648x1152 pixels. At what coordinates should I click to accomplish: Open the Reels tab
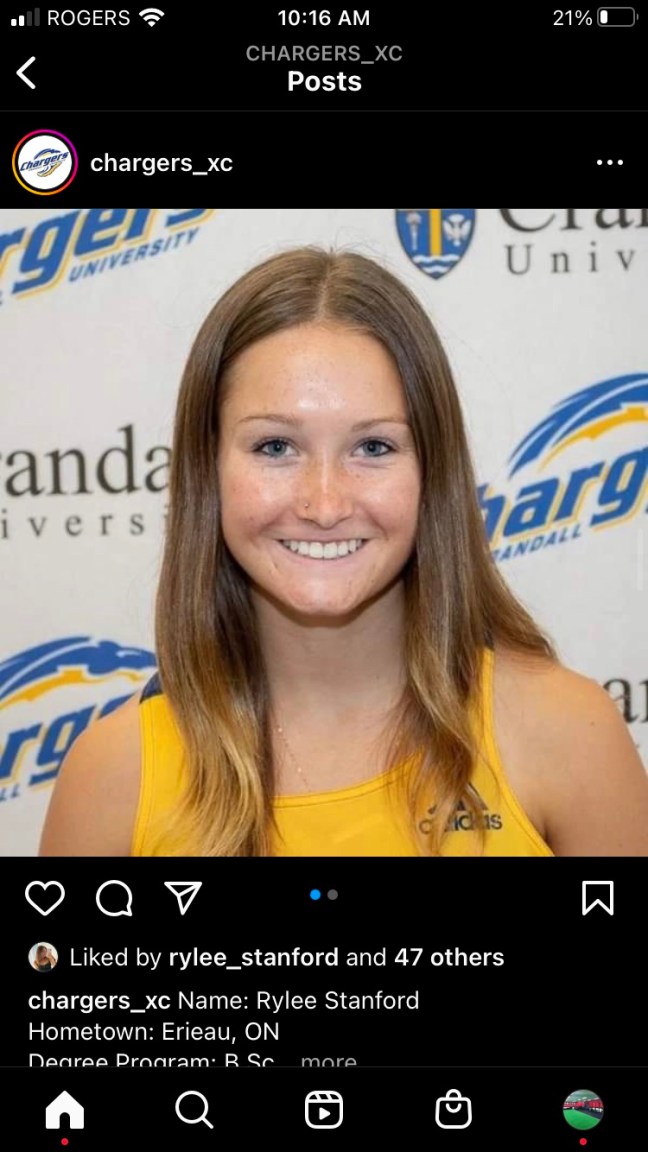[x=324, y=1109]
